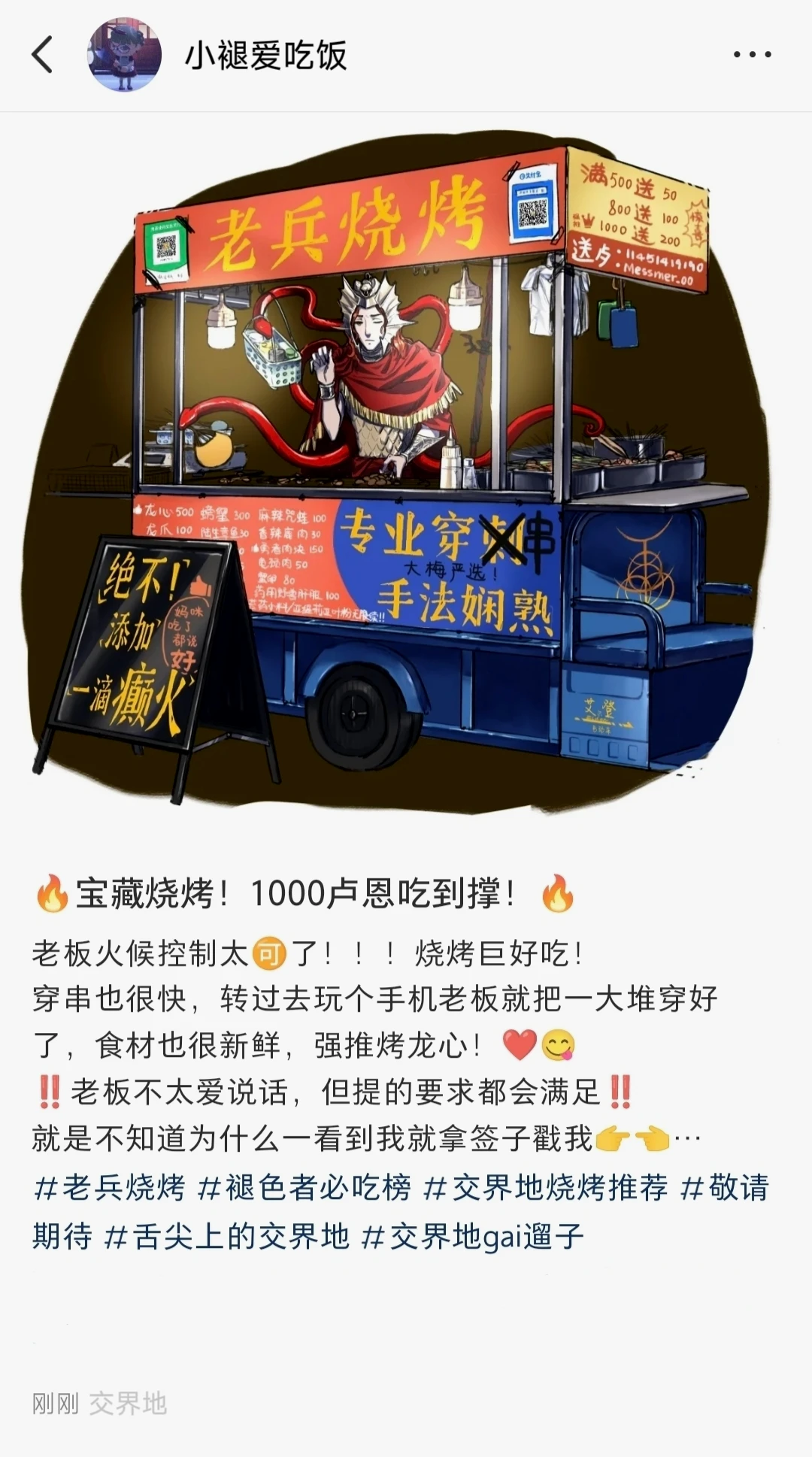Tap the username 小褪爱吃饭

(266, 56)
